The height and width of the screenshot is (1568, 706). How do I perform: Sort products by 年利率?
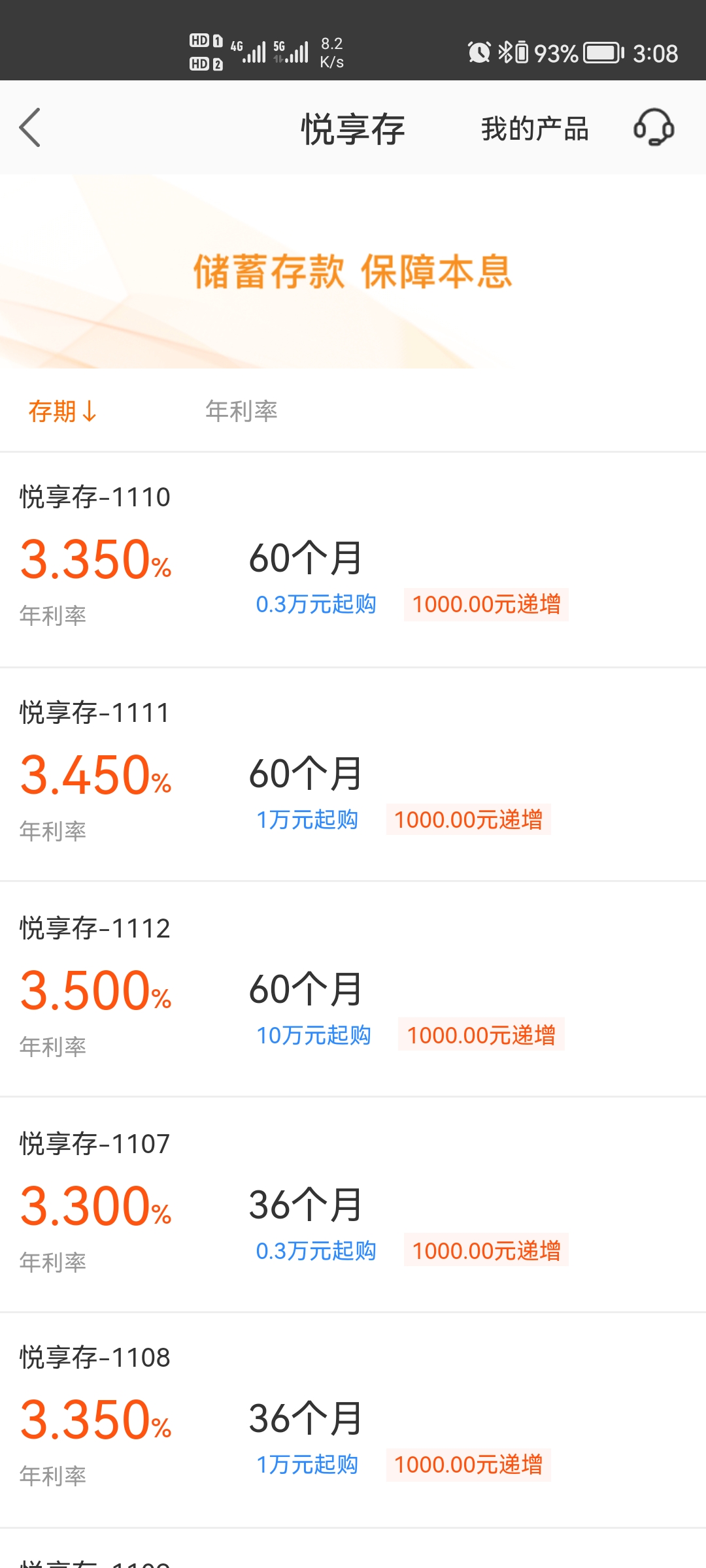click(241, 412)
